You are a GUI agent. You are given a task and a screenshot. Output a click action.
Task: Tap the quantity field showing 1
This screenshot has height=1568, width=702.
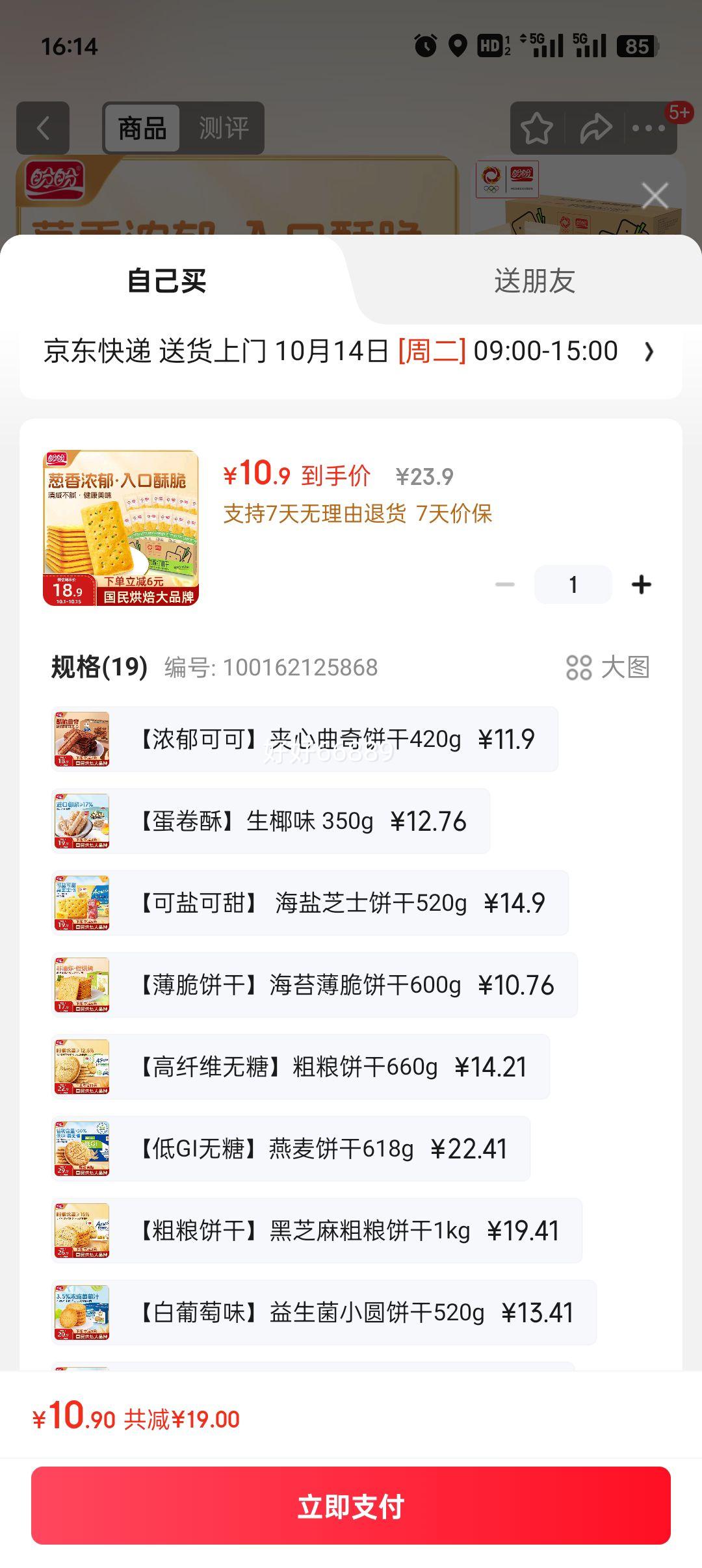coord(573,584)
